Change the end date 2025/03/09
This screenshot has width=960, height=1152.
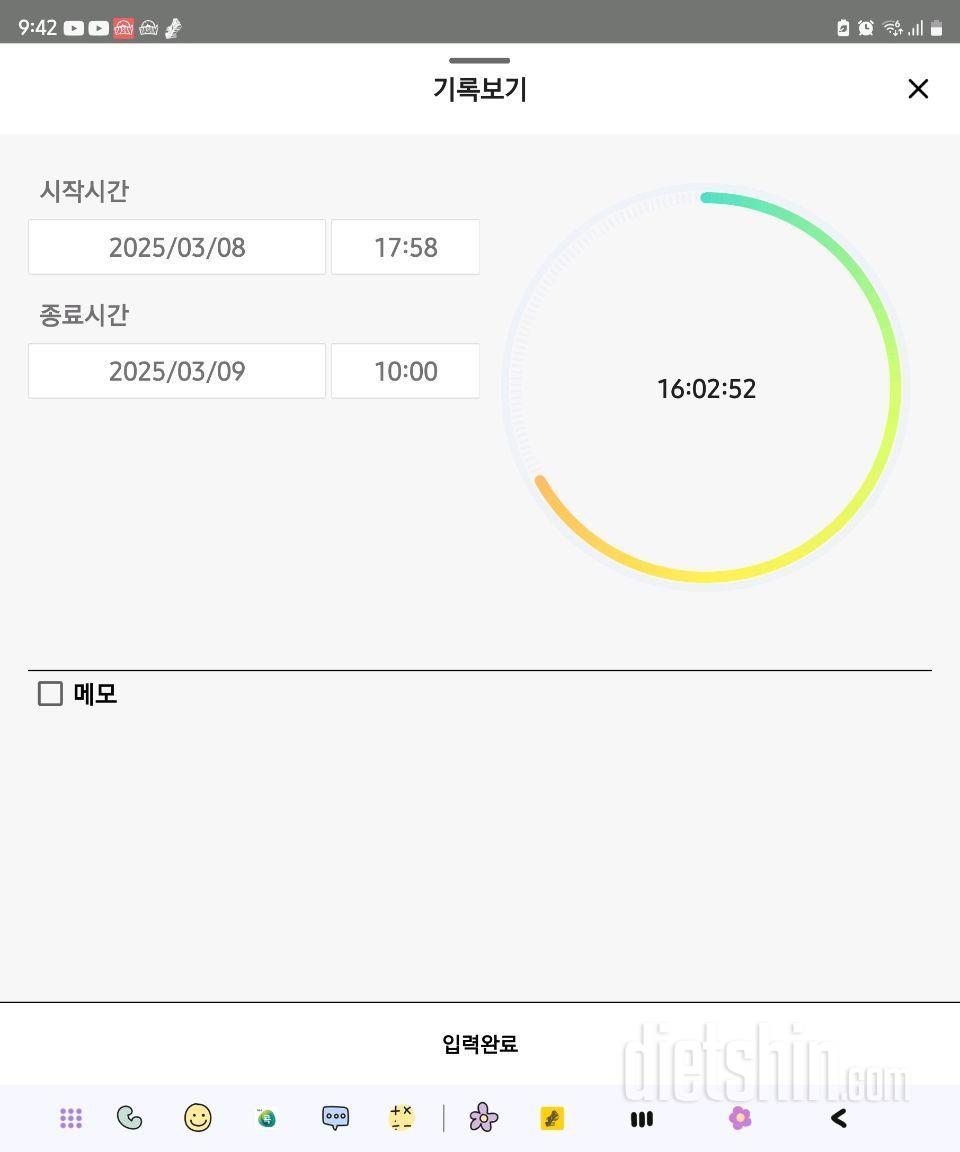coord(177,371)
